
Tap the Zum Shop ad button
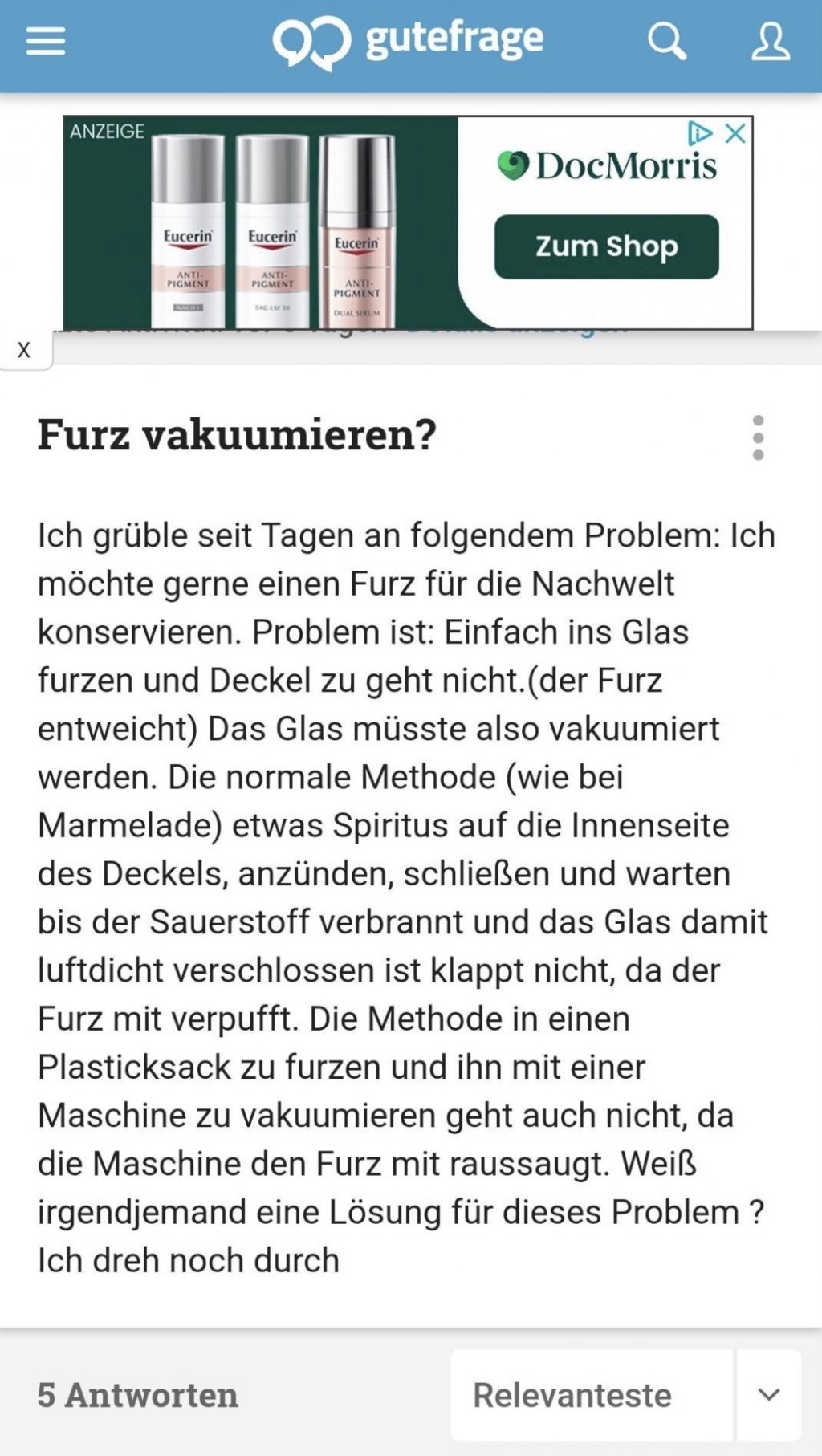(x=606, y=246)
